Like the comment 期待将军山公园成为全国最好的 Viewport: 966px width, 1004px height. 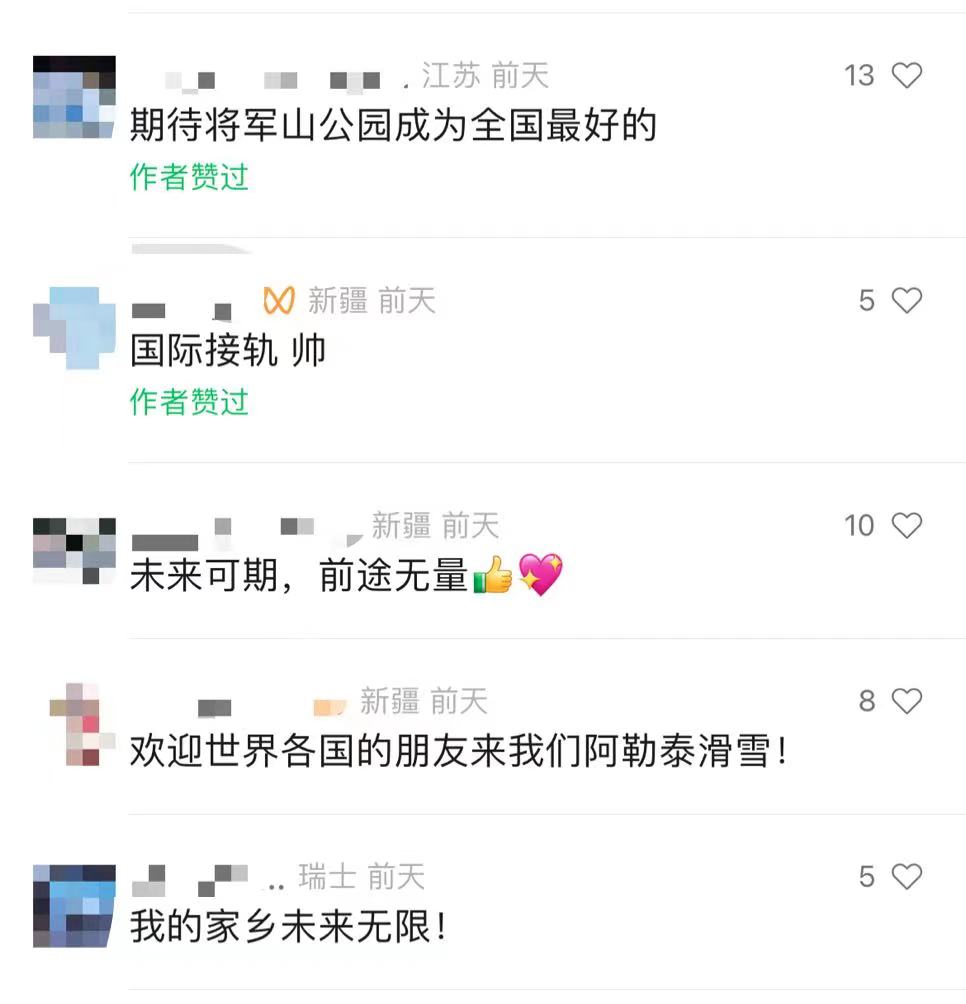click(x=906, y=75)
